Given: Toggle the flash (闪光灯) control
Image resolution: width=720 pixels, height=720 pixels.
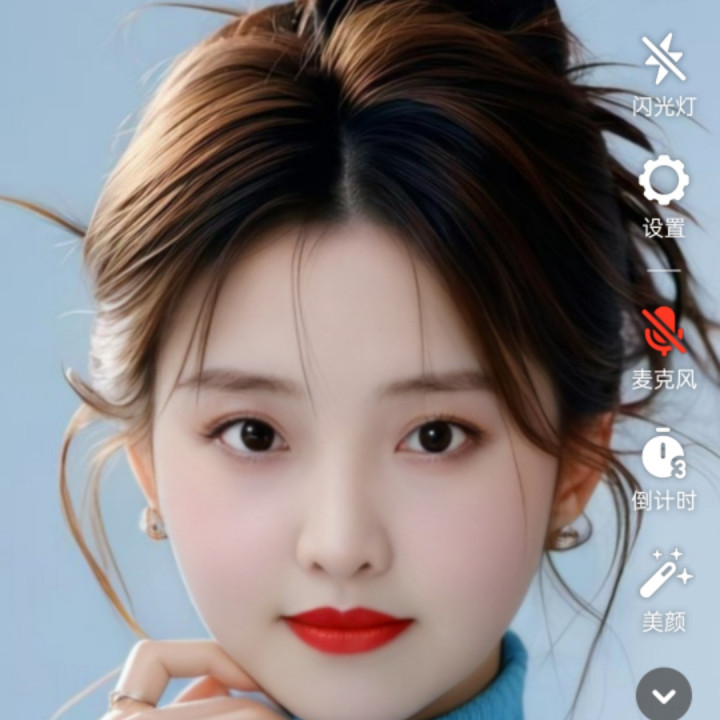Looking at the screenshot, I should [x=664, y=59].
